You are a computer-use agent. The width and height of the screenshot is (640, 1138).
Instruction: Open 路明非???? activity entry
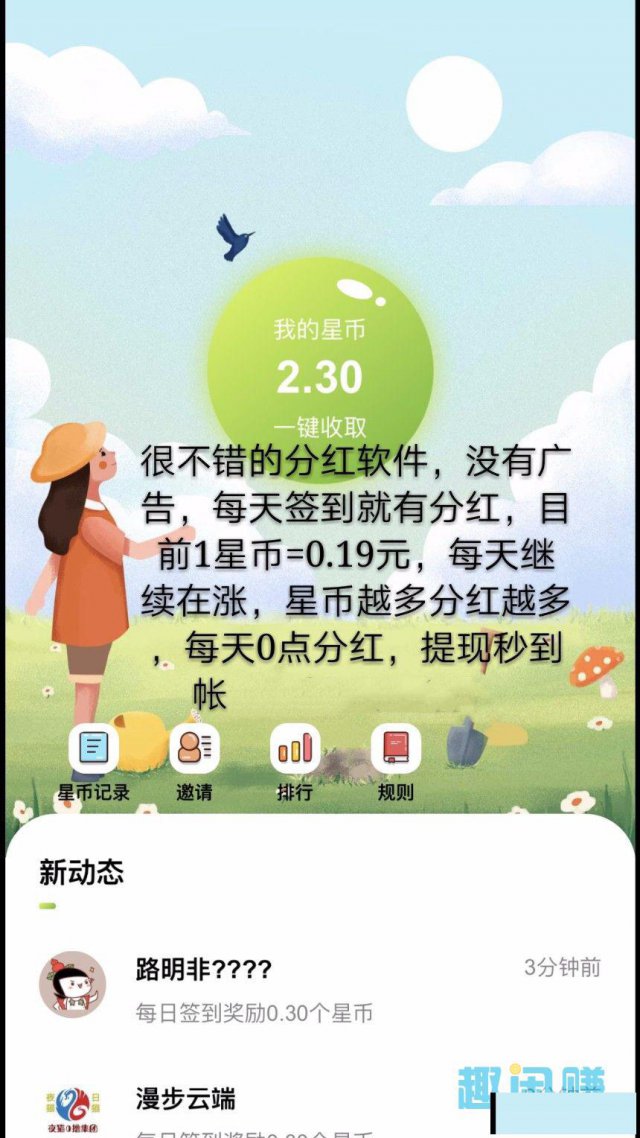click(320, 988)
